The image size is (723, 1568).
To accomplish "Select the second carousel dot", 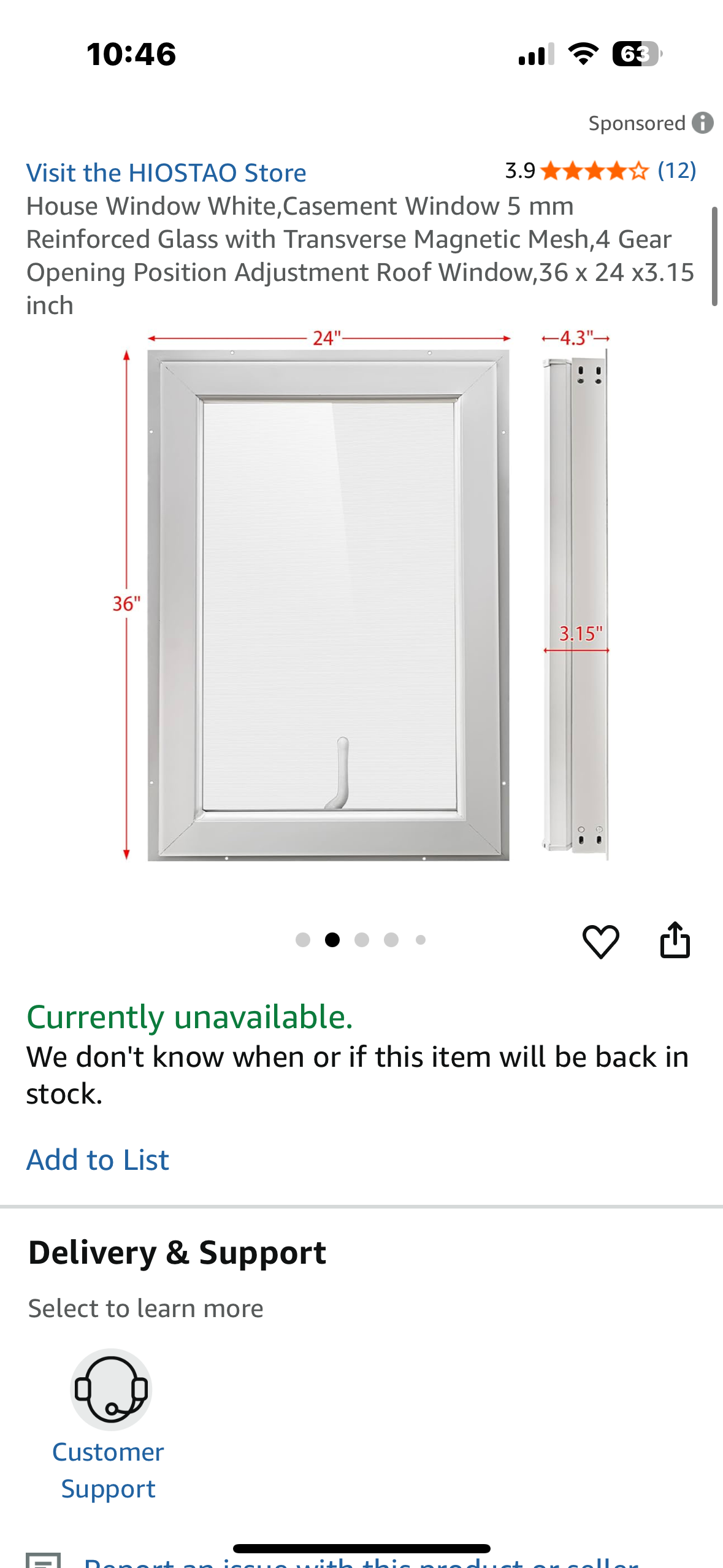I will coord(332,939).
